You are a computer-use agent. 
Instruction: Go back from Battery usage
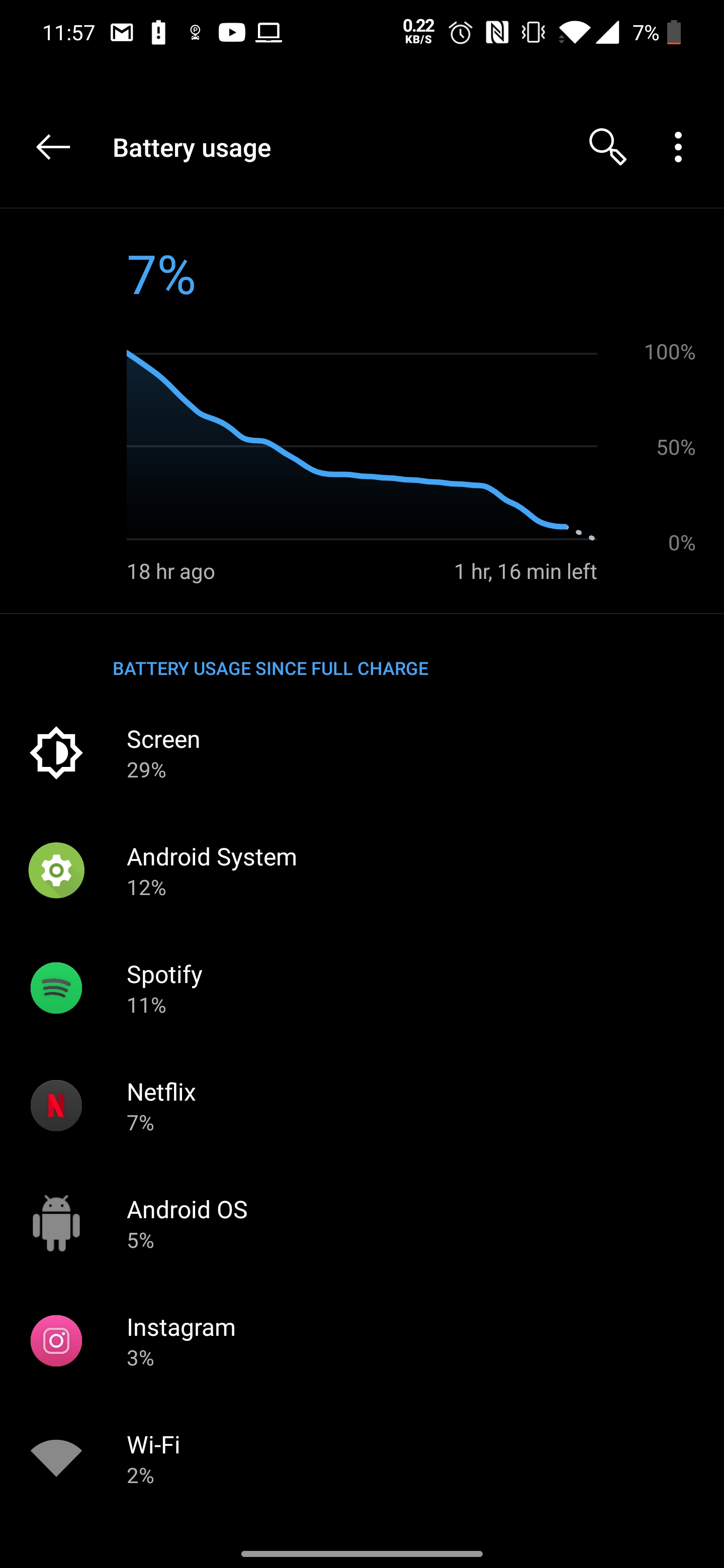53,147
